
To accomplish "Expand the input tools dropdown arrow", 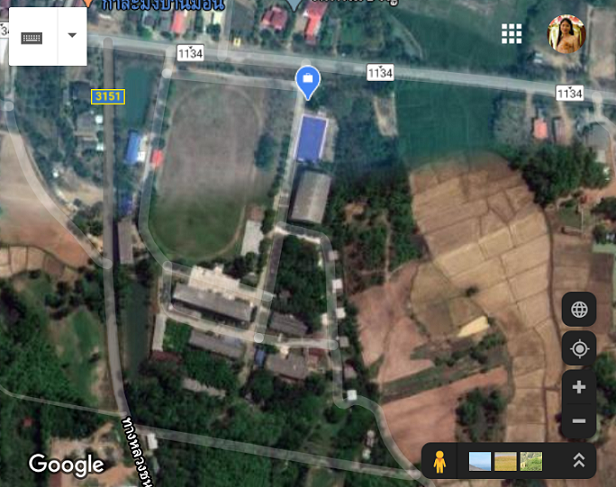I will coord(71,35).
